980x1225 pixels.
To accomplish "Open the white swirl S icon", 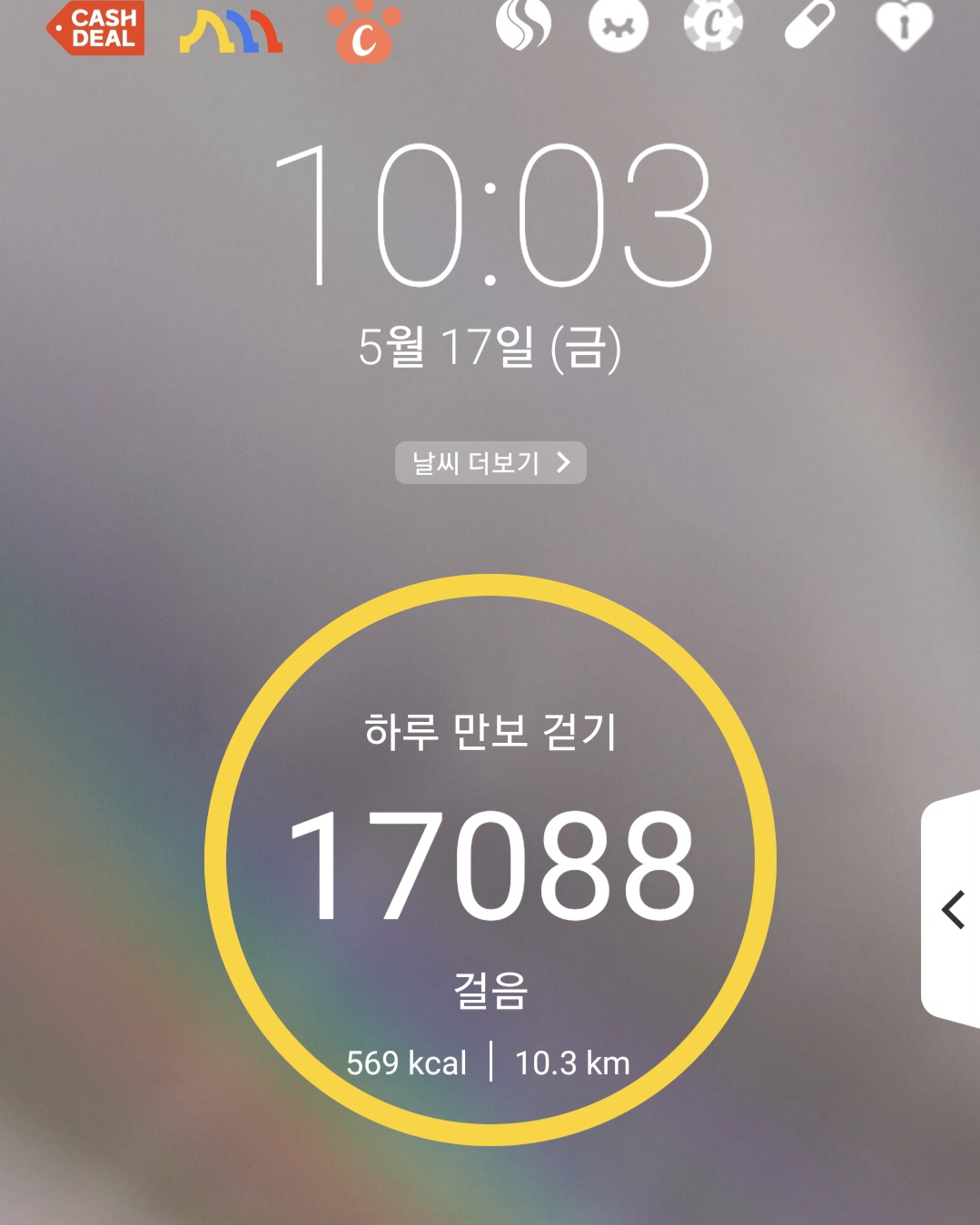I will pyautogui.click(x=524, y=24).
